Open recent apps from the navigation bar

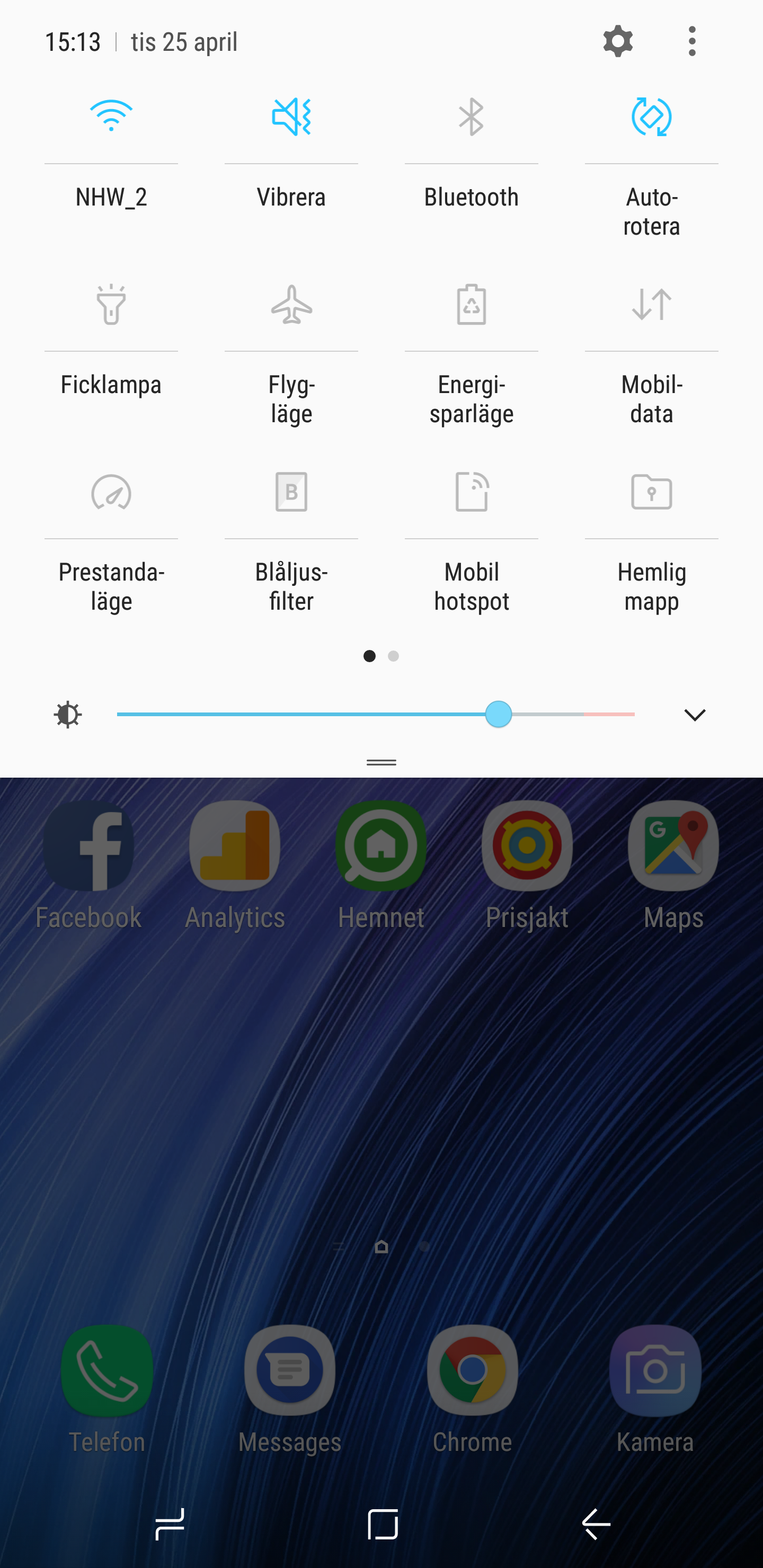point(169,1524)
